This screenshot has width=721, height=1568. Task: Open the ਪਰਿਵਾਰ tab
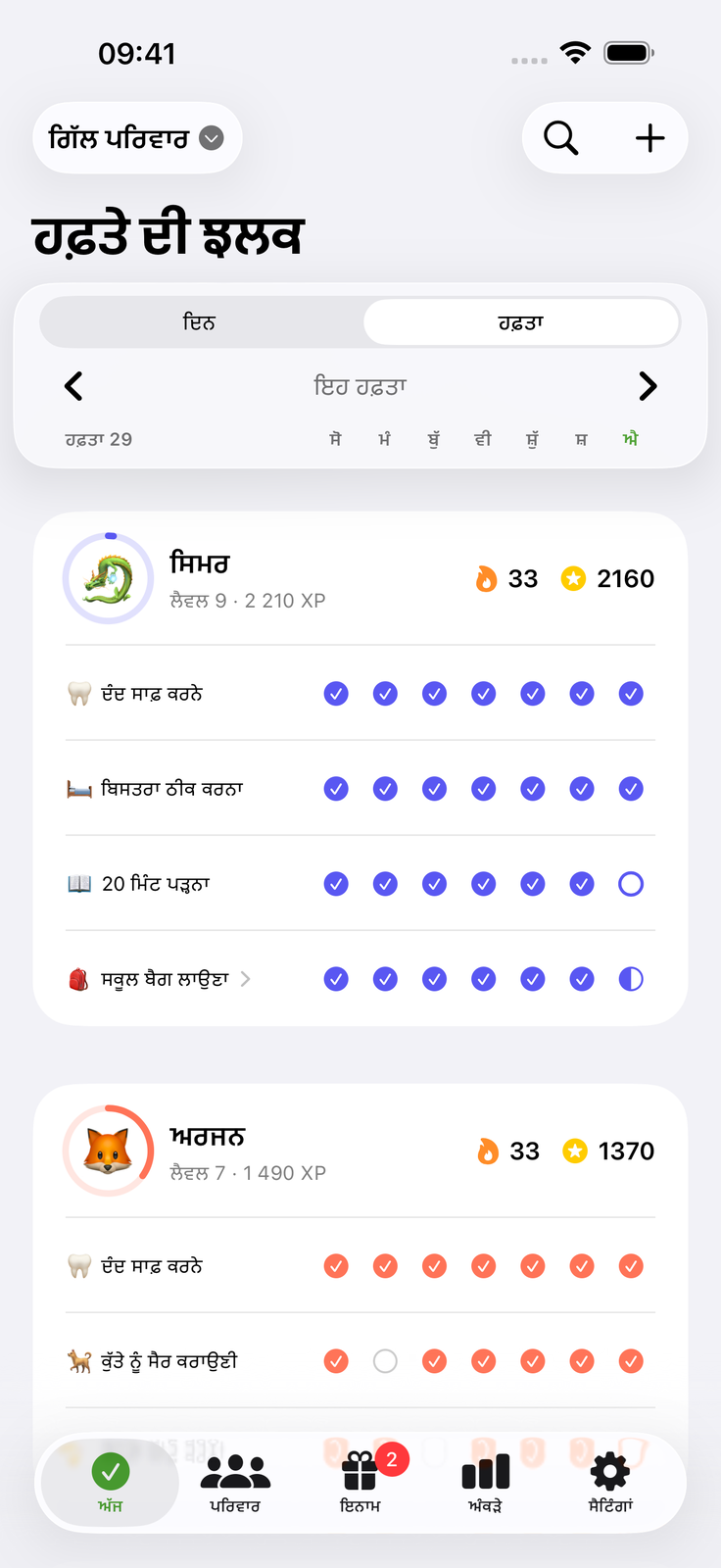pos(235,1483)
